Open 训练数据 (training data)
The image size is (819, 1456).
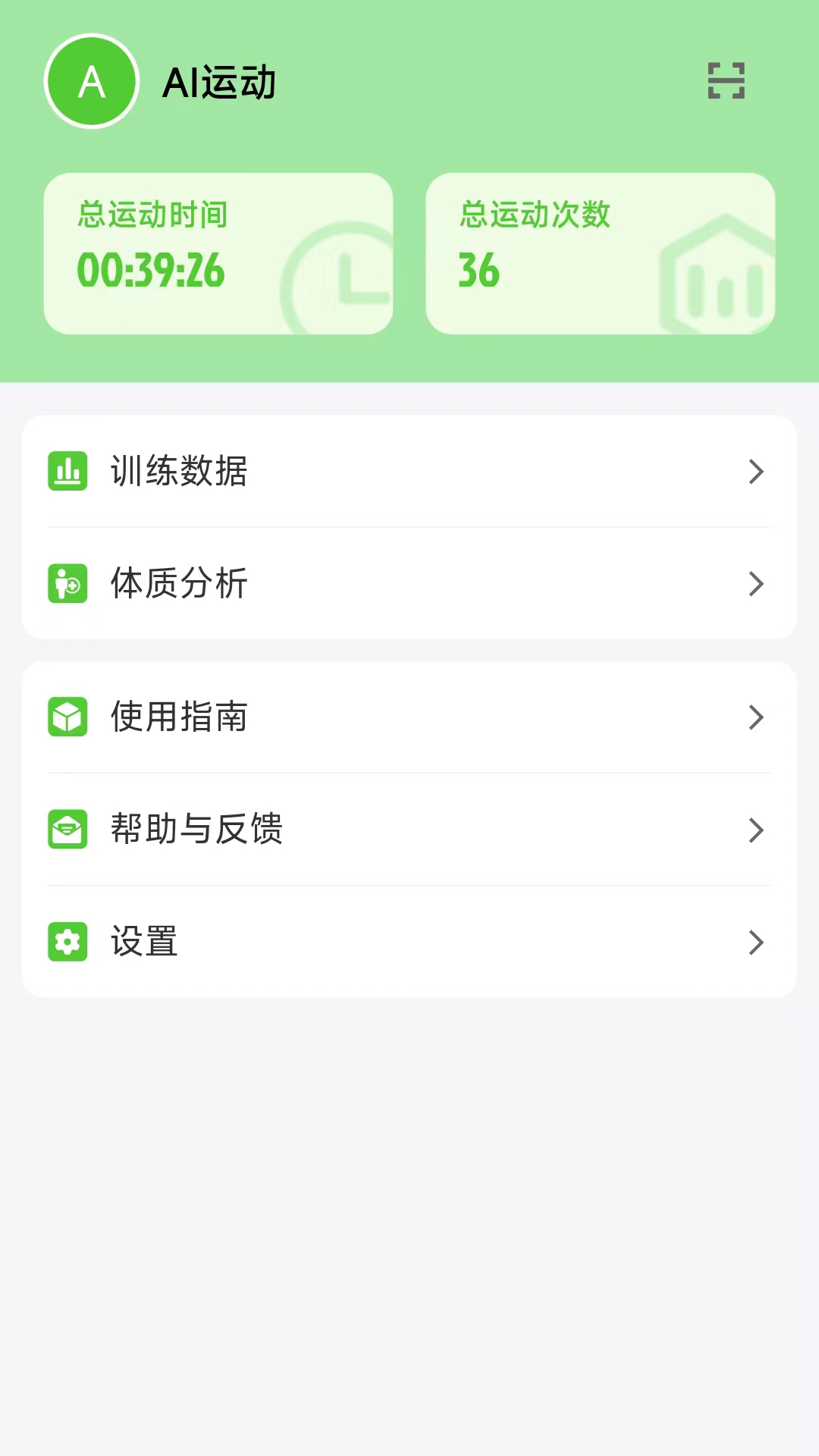coord(409,471)
